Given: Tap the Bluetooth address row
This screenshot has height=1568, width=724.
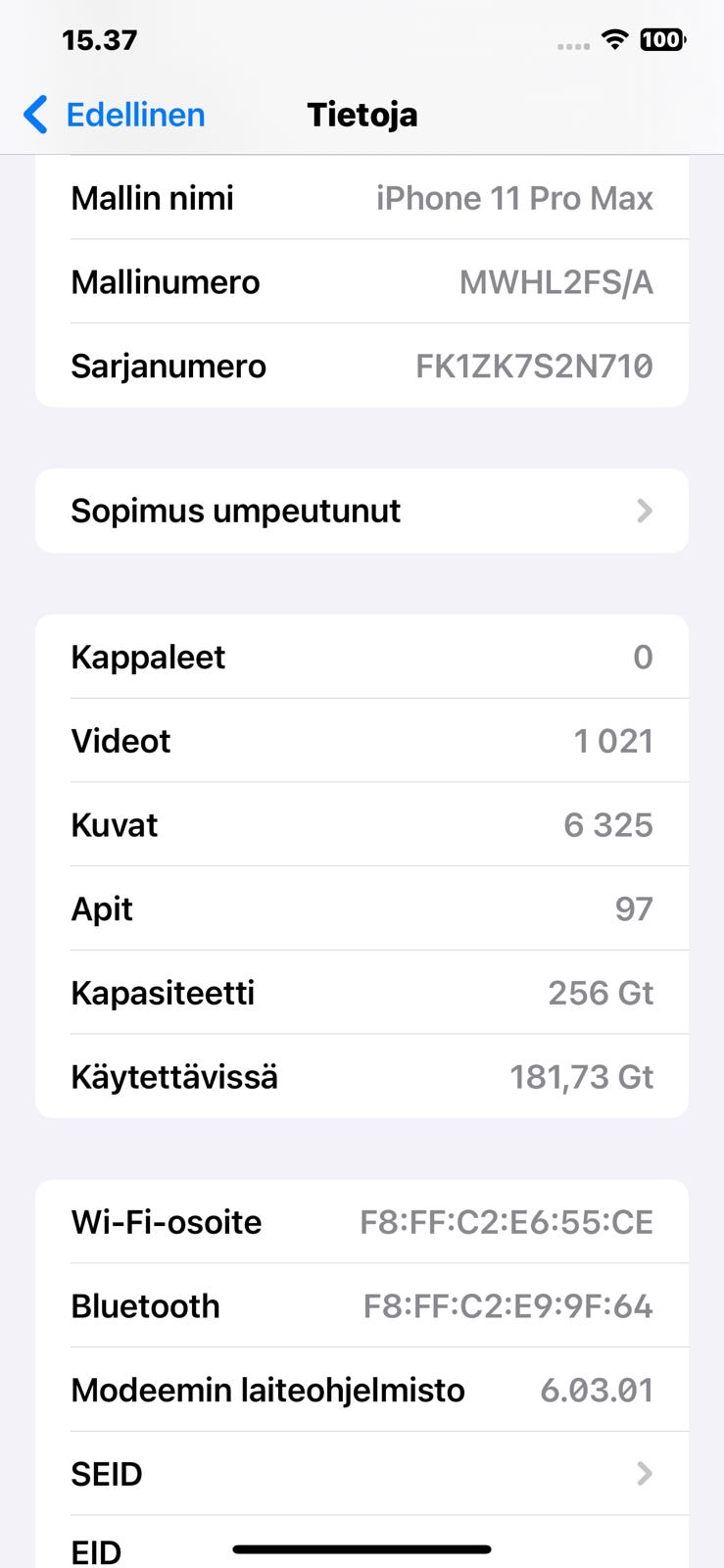Looking at the screenshot, I should (362, 1305).
